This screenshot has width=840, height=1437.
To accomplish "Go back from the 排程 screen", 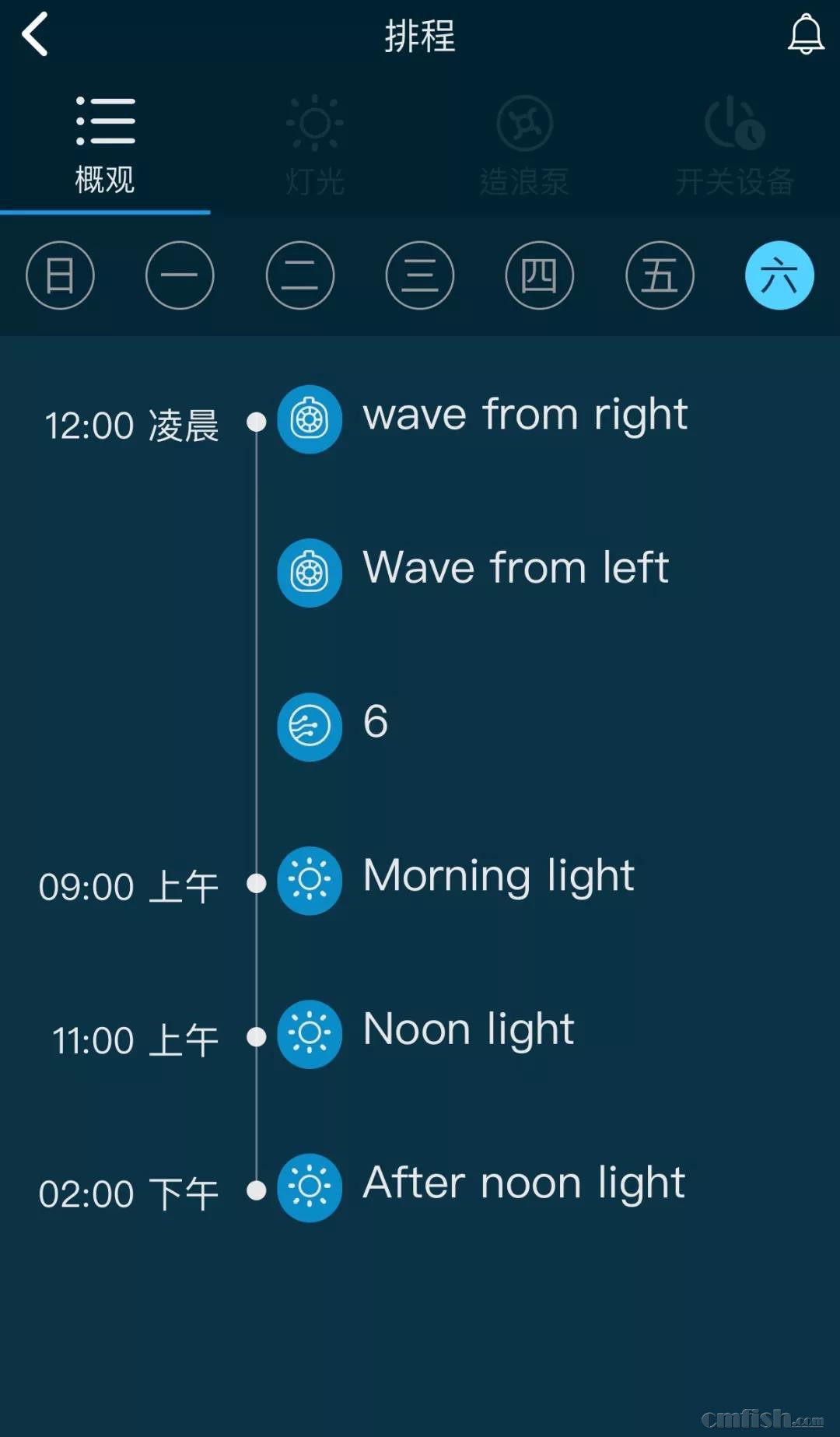I will (35, 35).
